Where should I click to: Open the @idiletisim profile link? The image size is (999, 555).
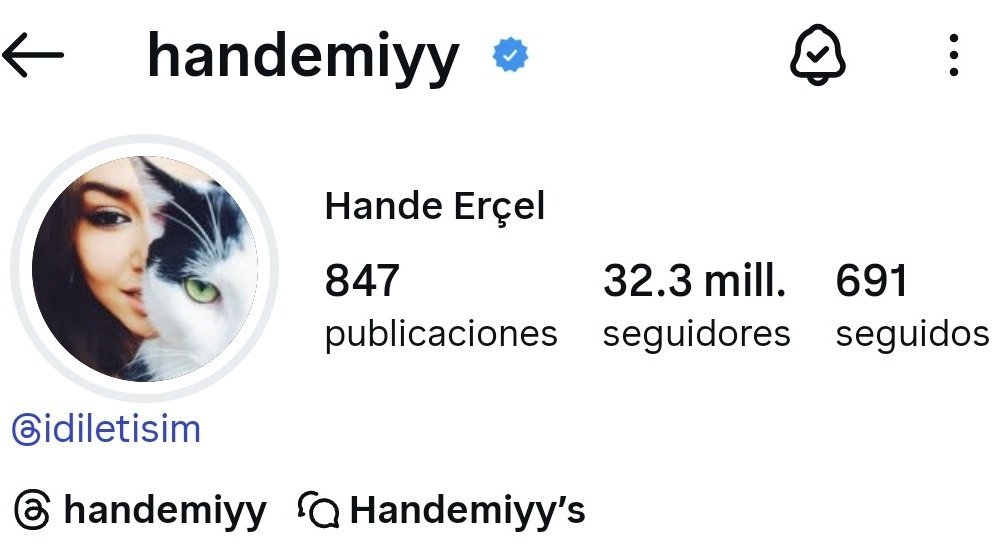106,429
